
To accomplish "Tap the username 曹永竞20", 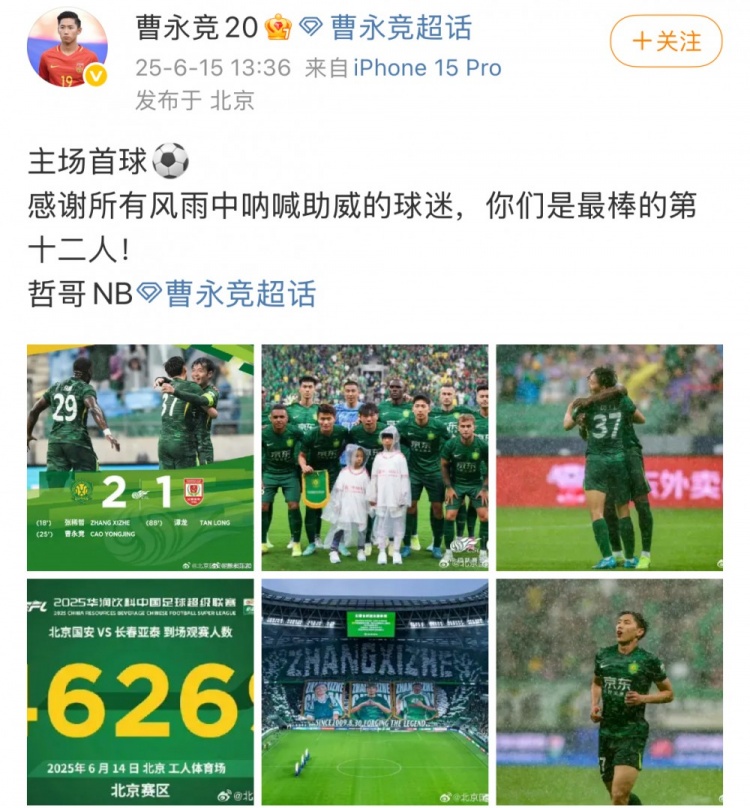I will click(197, 27).
